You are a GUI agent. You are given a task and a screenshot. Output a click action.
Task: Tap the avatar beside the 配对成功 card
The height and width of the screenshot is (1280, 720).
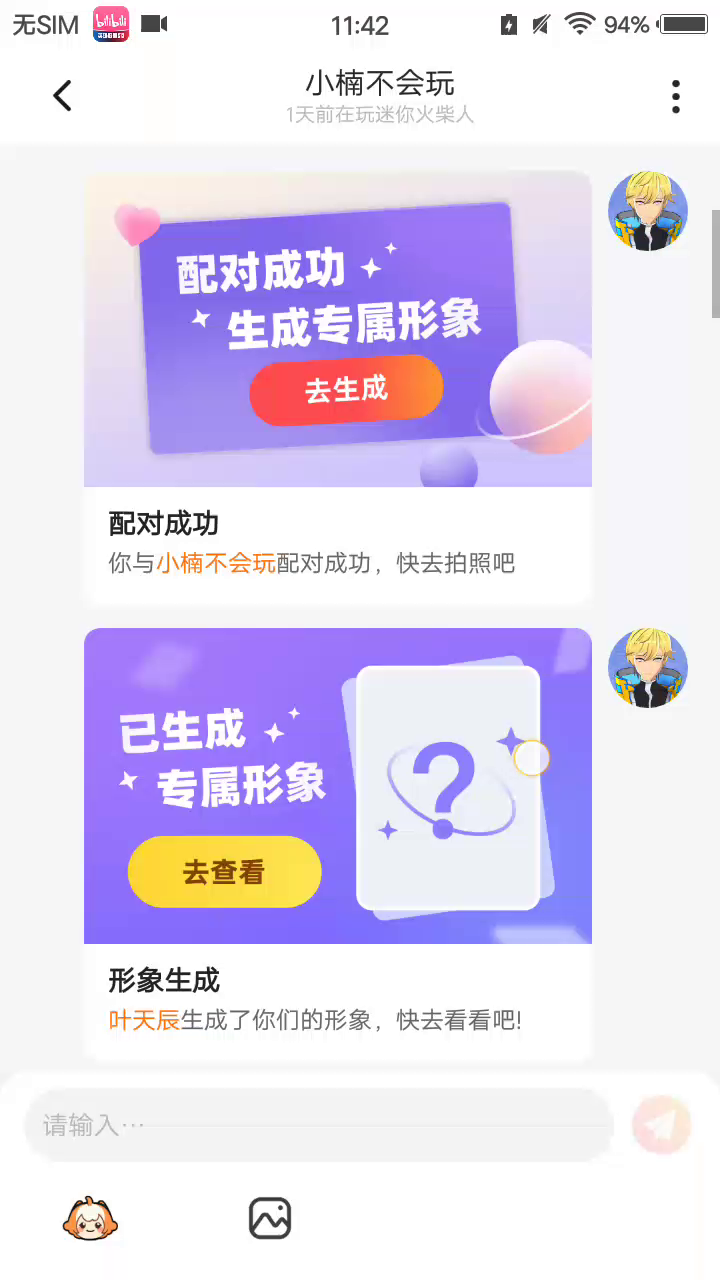click(x=648, y=211)
